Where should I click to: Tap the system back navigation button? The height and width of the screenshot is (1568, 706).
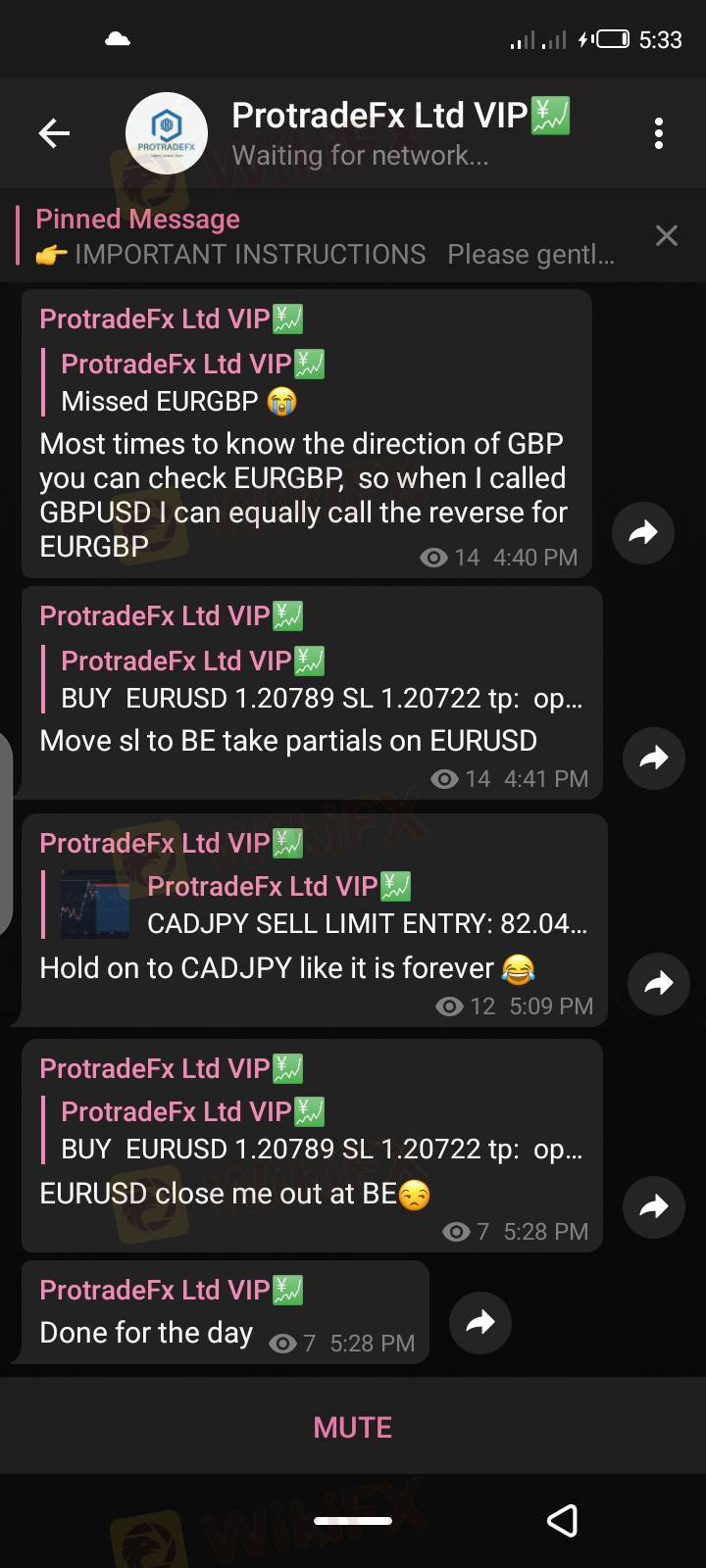coord(562,1520)
